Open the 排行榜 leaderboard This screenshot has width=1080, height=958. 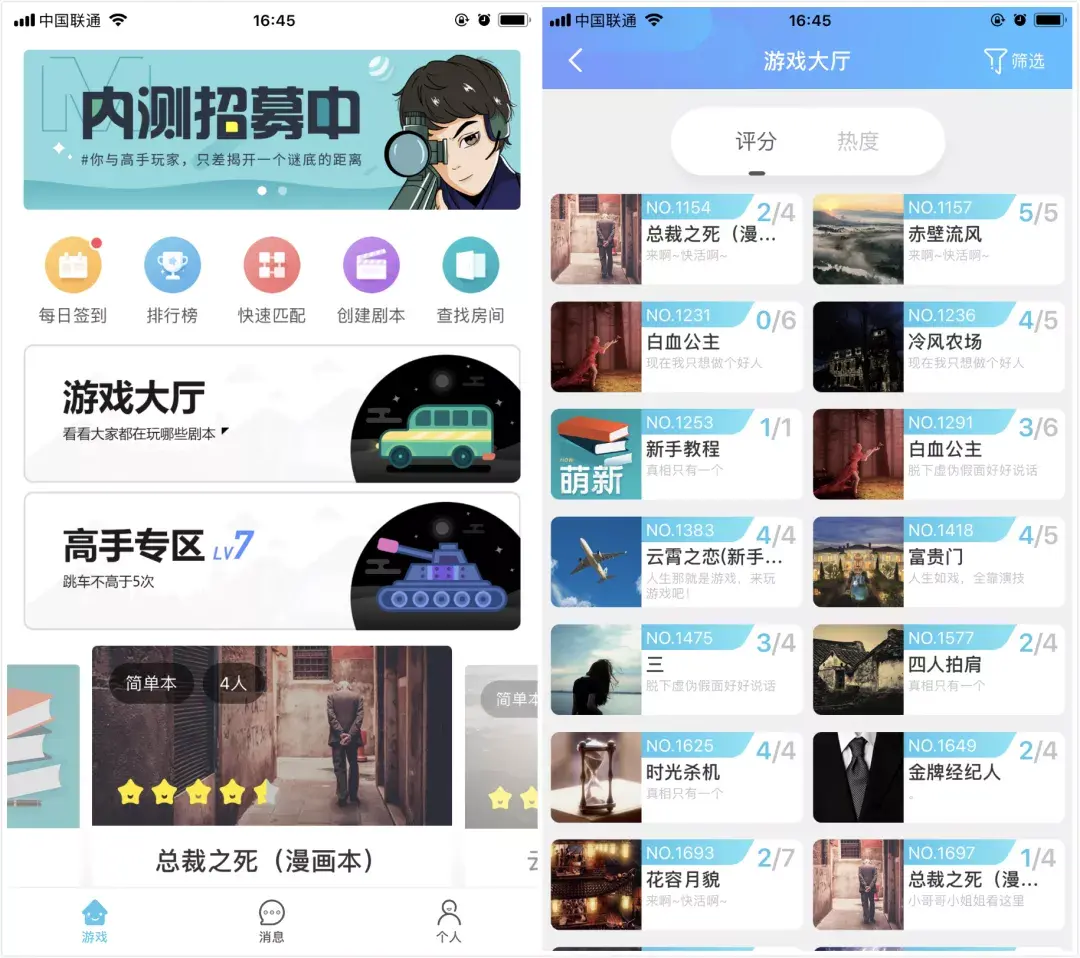tap(172, 281)
